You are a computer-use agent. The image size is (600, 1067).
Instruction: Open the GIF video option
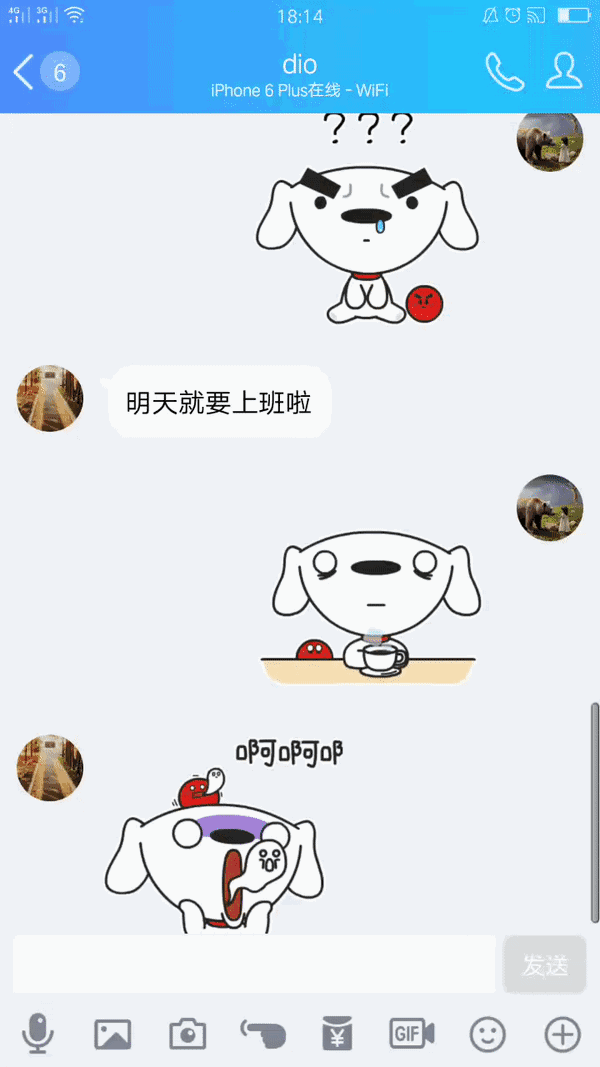412,1033
